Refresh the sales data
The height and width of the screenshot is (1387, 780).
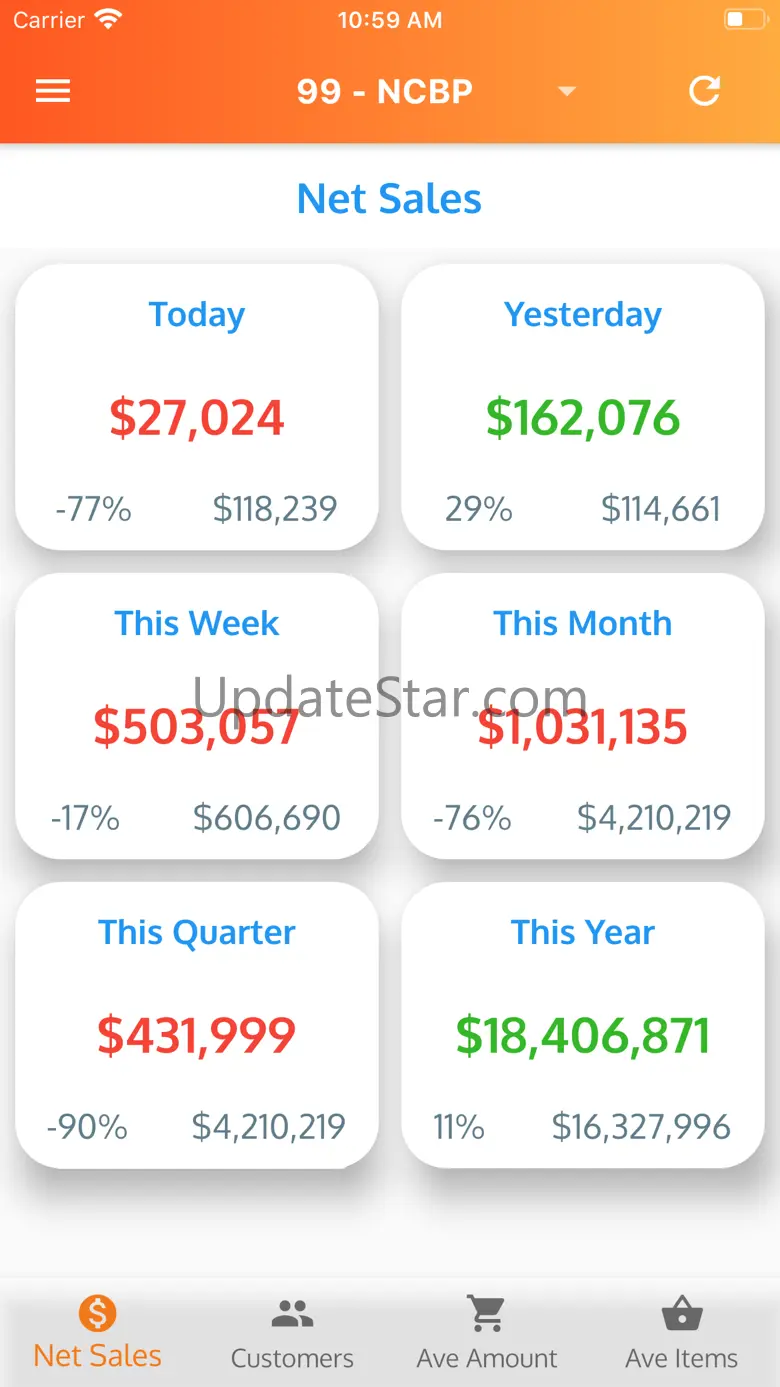[x=705, y=92]
